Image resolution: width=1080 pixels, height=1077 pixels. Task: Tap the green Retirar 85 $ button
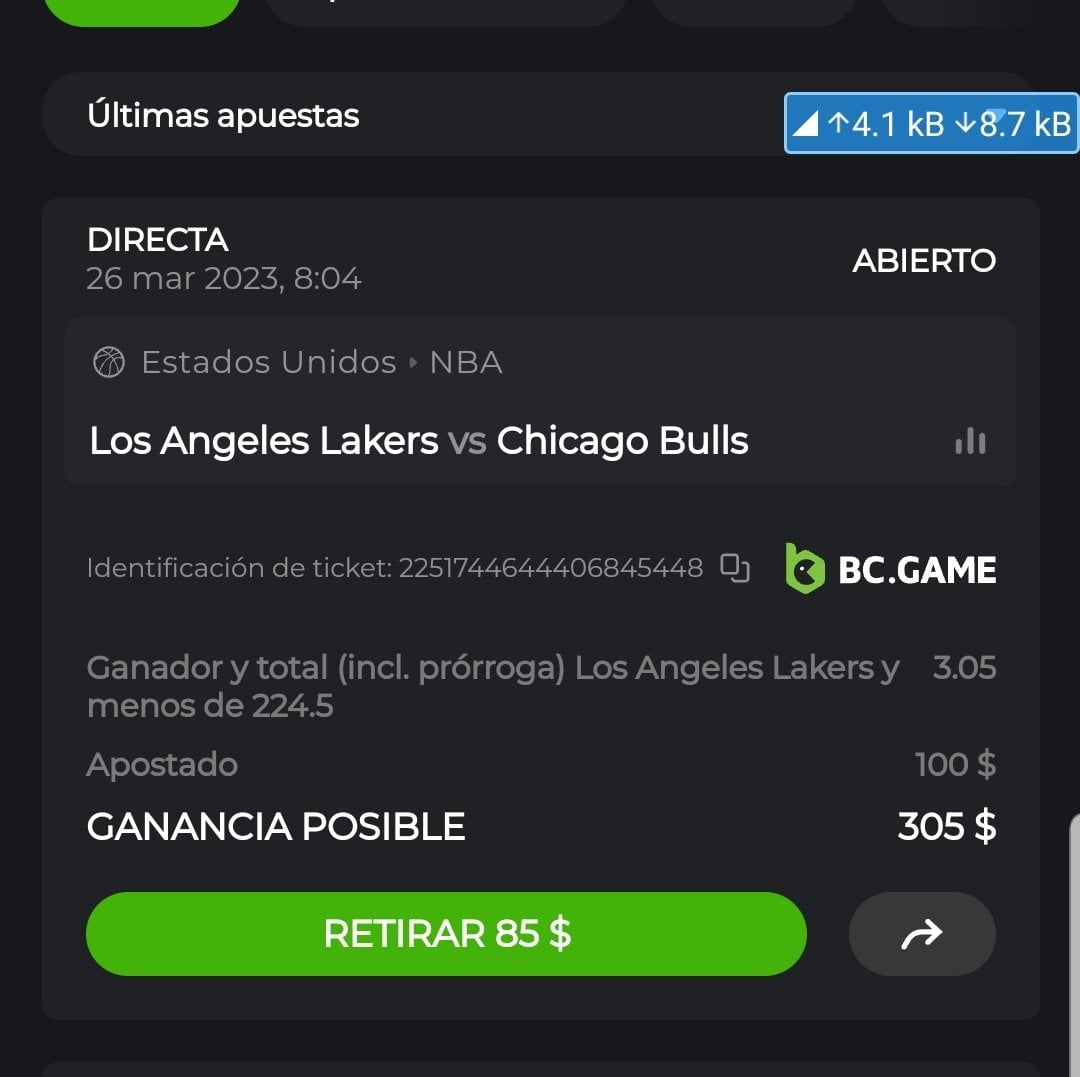click(x=446, y=933)
